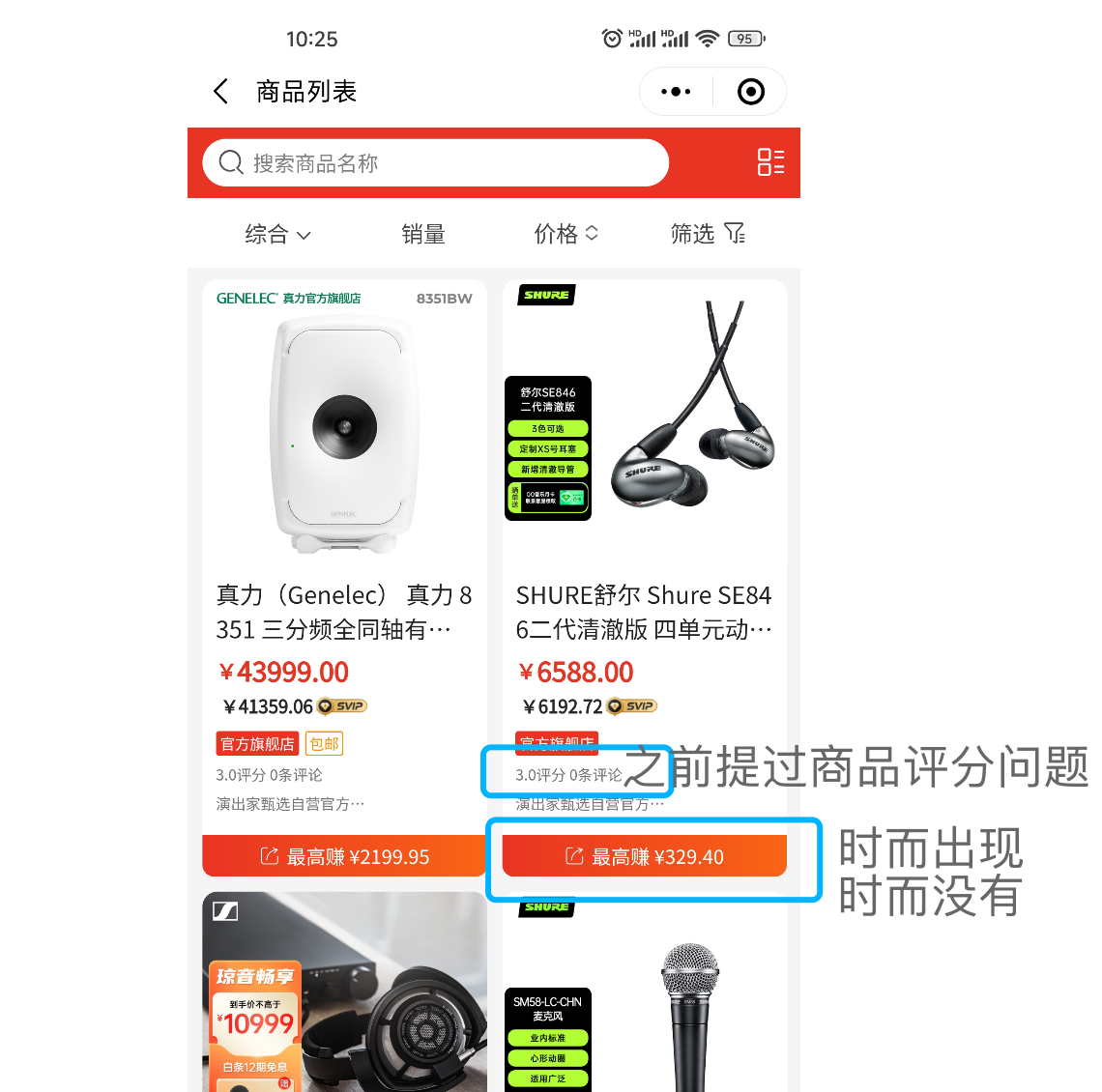Open the mini program's three-dot menu
1102x1092 pixels.
pos(676,92)
